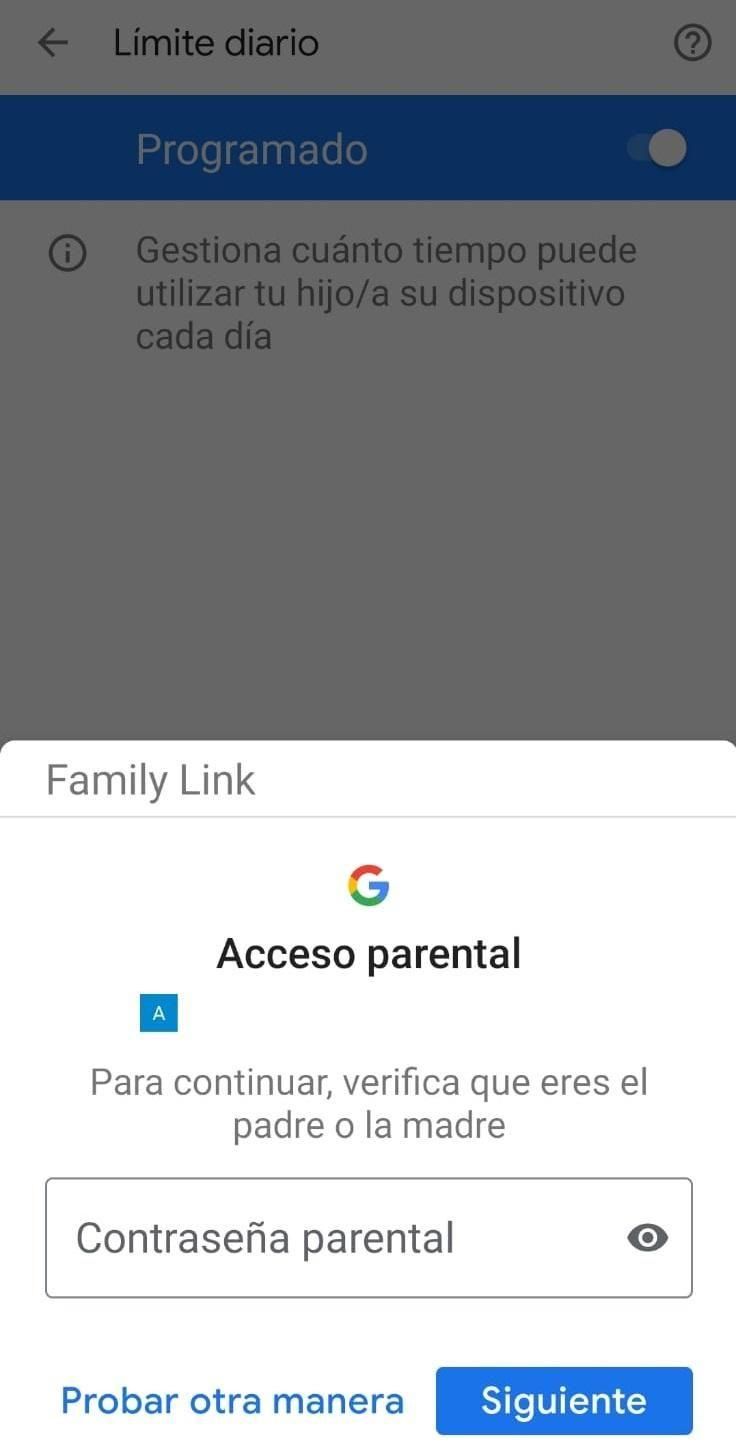736x1445 pixels.
Task: Show password with the eye icon
Action: (647, 1238)
